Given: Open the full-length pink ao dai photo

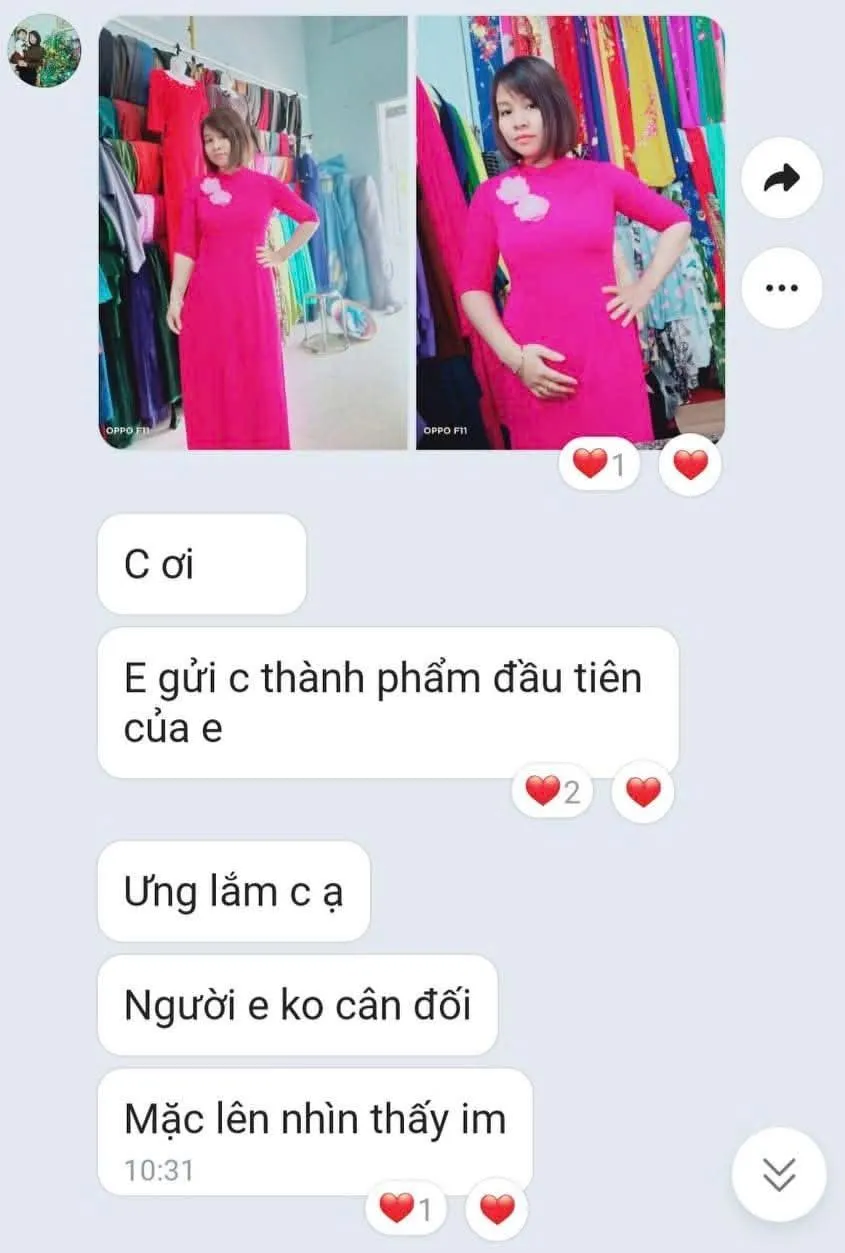Looking at the screenshot, I should [253, 232].
